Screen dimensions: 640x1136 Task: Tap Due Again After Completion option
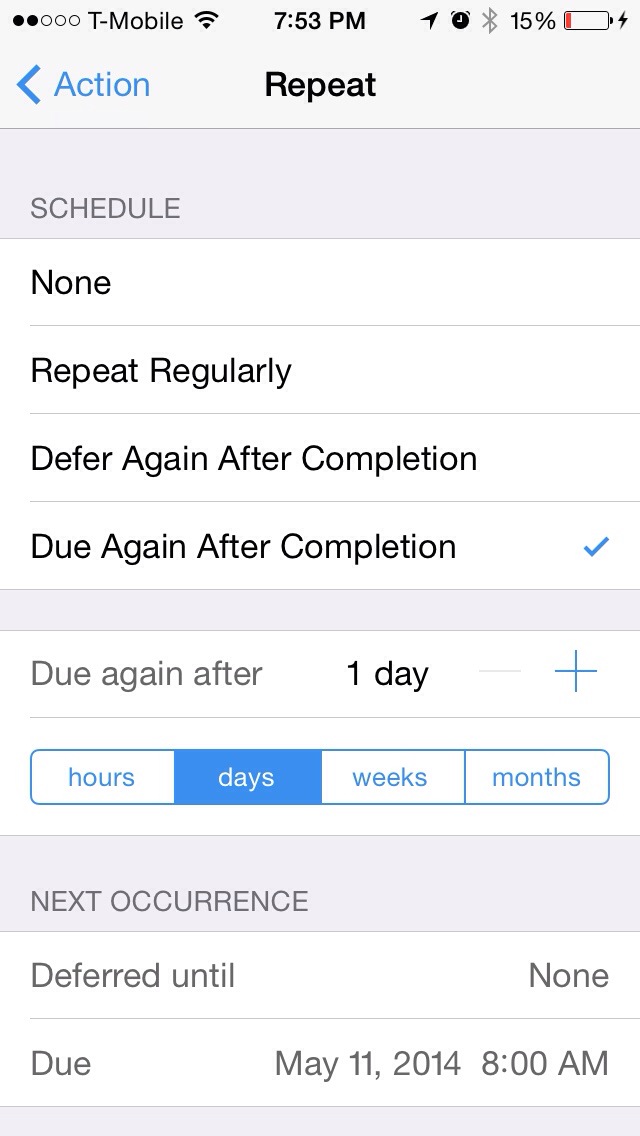pyautogui.click(x=320, y=547)
